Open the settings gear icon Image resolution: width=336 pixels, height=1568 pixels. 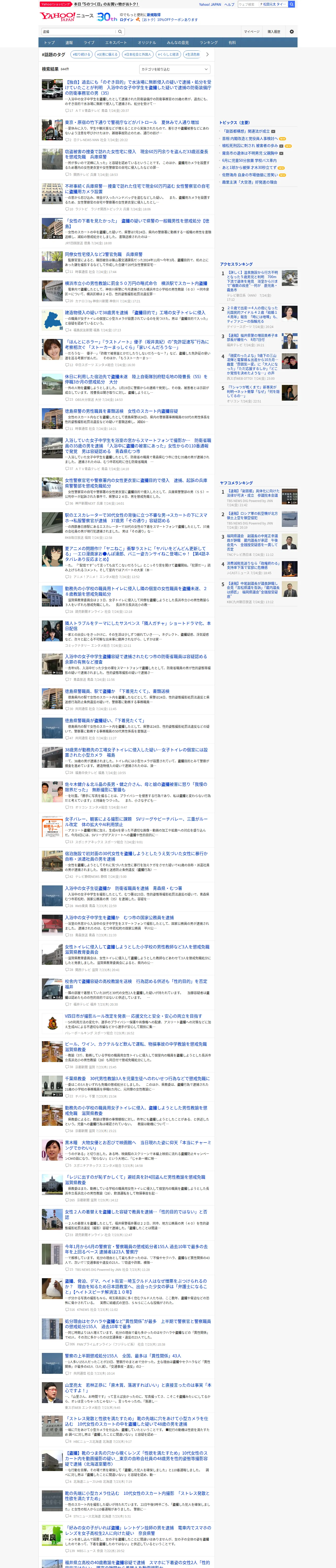pos(292,32)
